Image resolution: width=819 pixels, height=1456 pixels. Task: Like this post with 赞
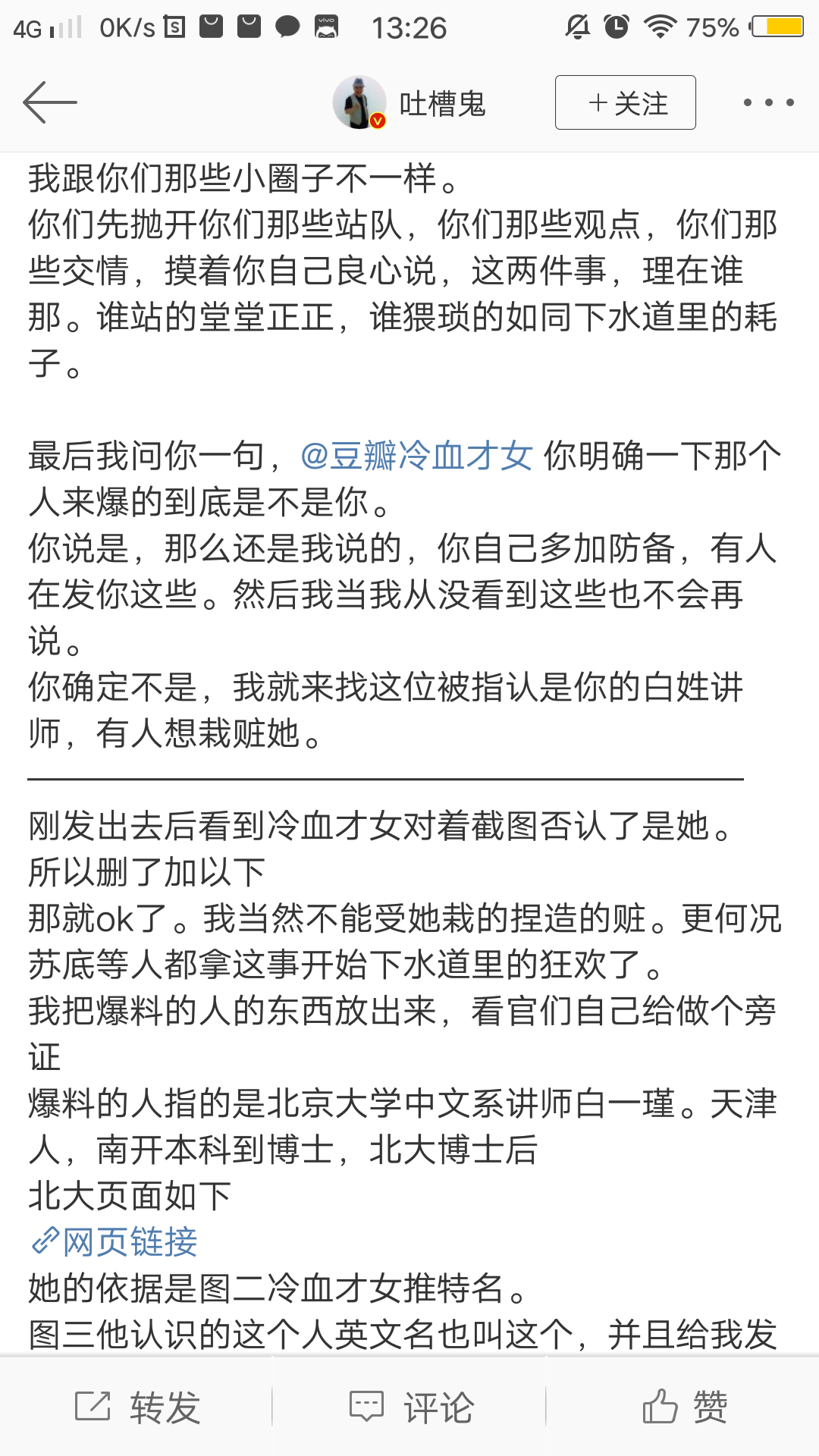(x=685, y=1407)
